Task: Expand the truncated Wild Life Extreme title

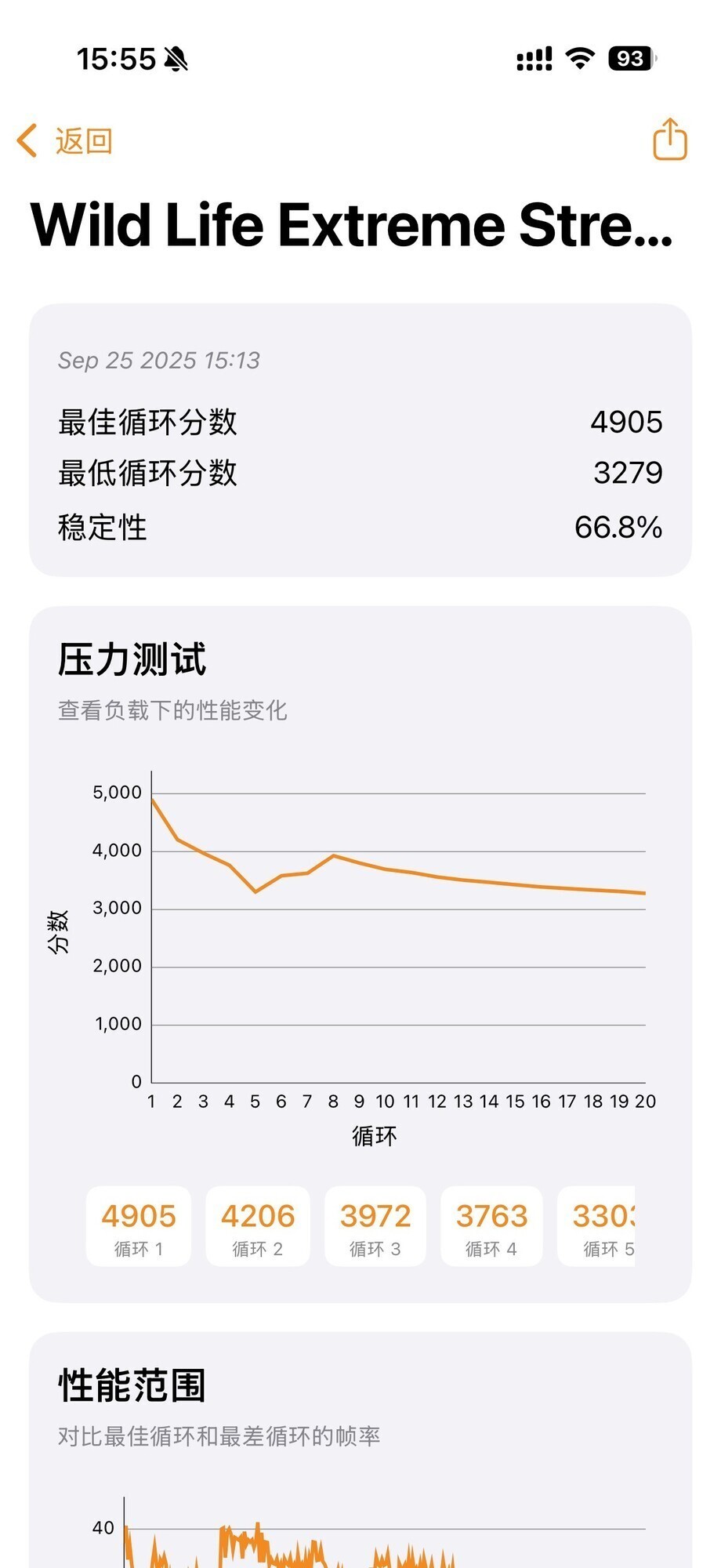Action: 353,227
